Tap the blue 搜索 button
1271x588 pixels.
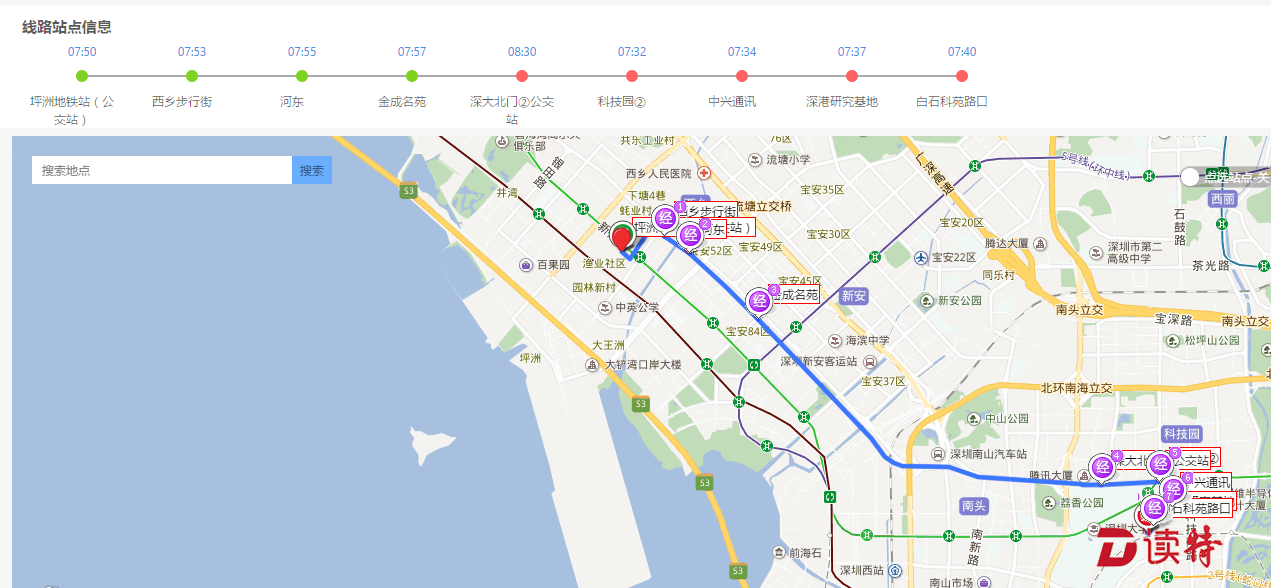(x=312, y=170)
